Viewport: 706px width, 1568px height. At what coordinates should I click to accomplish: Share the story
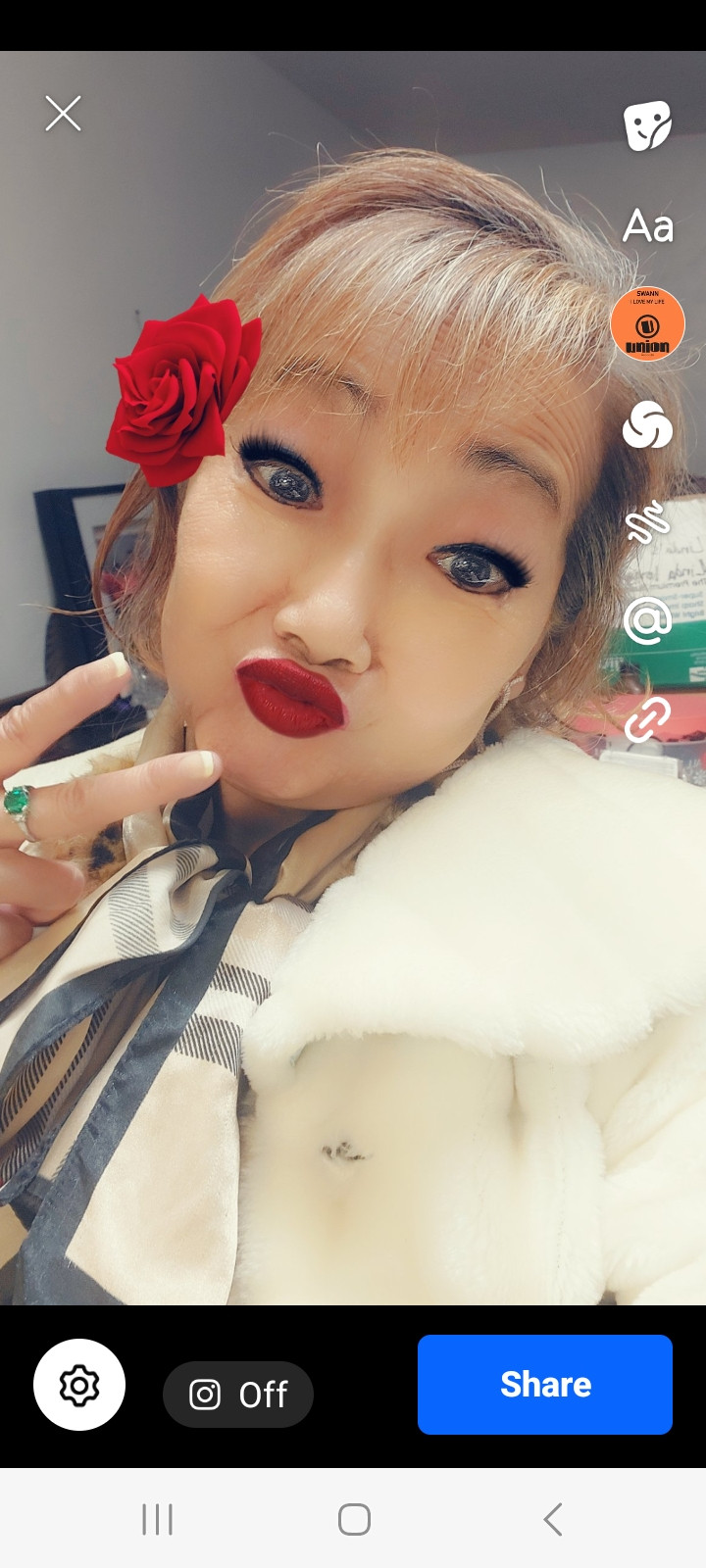(x=545, y=1384)
